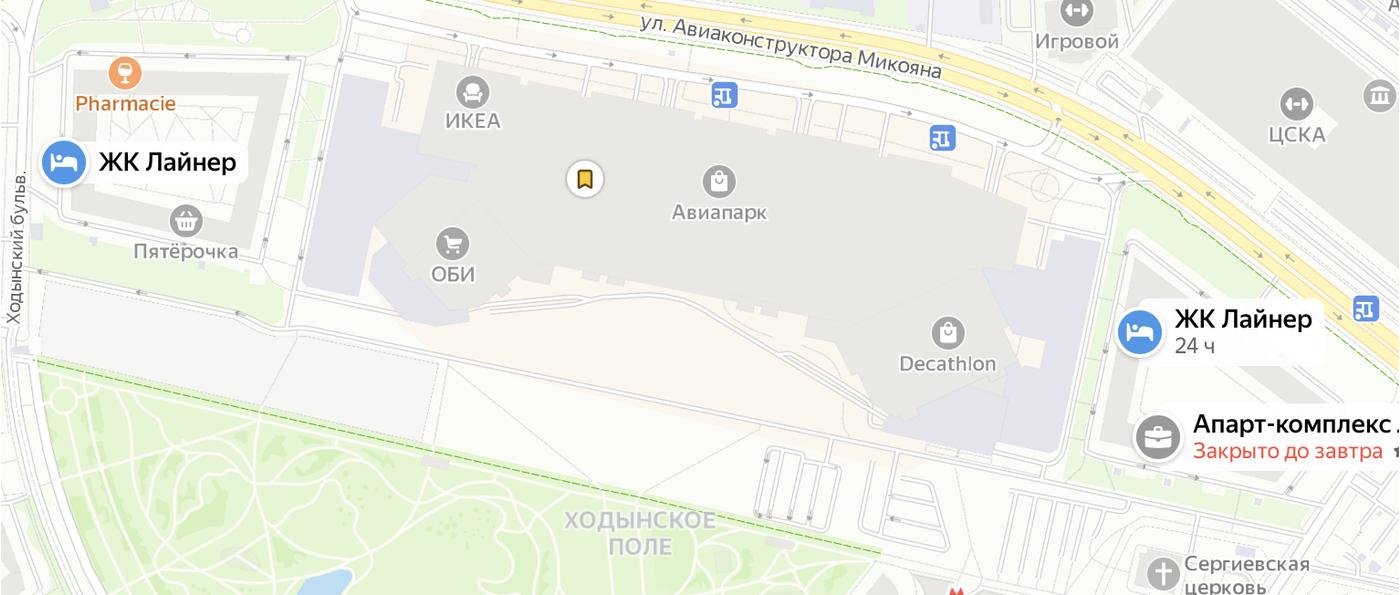Open the Апарт-комплекс marker closed until tomorrow

click(x=1158, y=438)
